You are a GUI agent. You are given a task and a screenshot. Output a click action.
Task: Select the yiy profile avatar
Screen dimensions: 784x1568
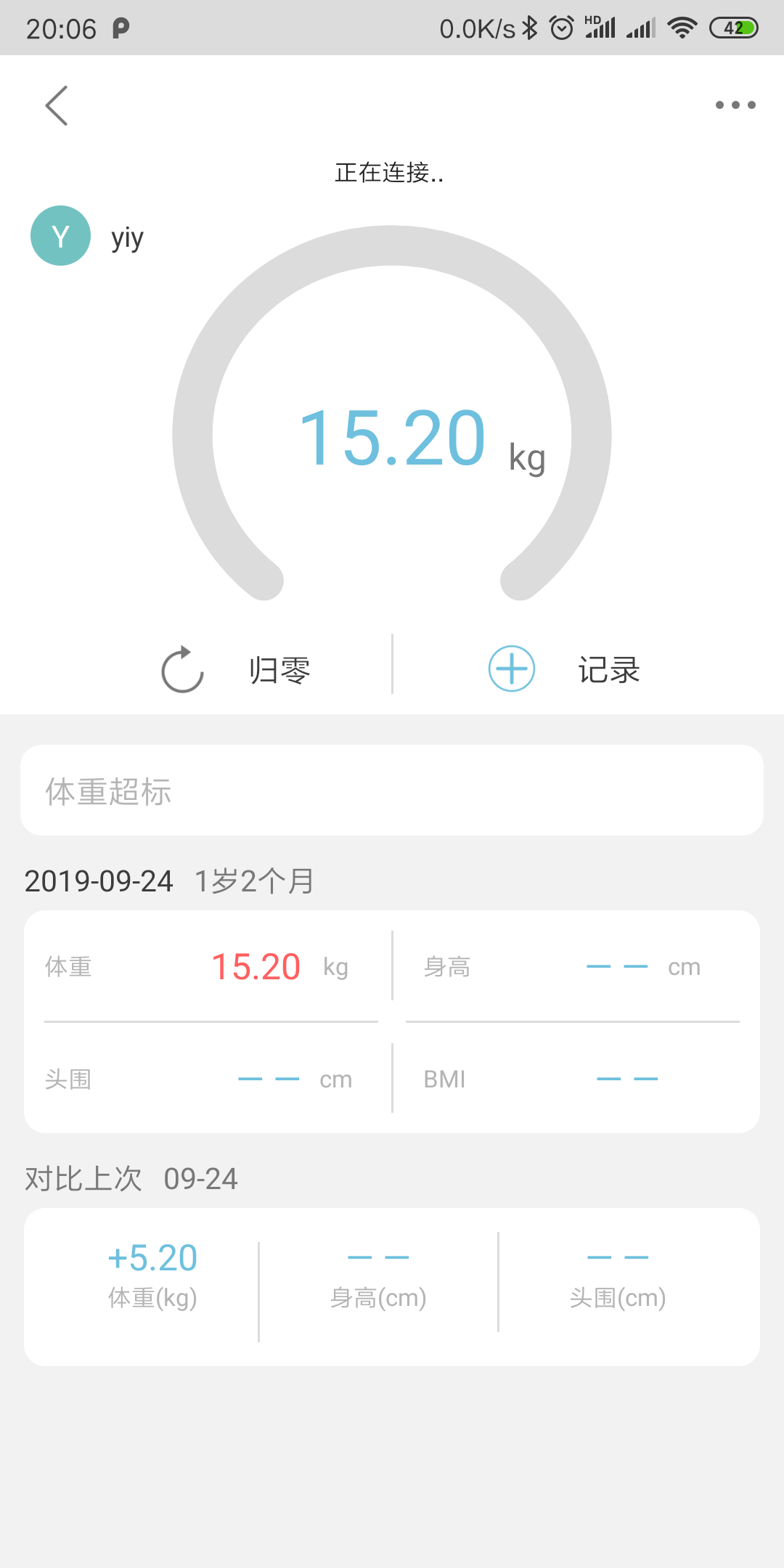point(60,235)
